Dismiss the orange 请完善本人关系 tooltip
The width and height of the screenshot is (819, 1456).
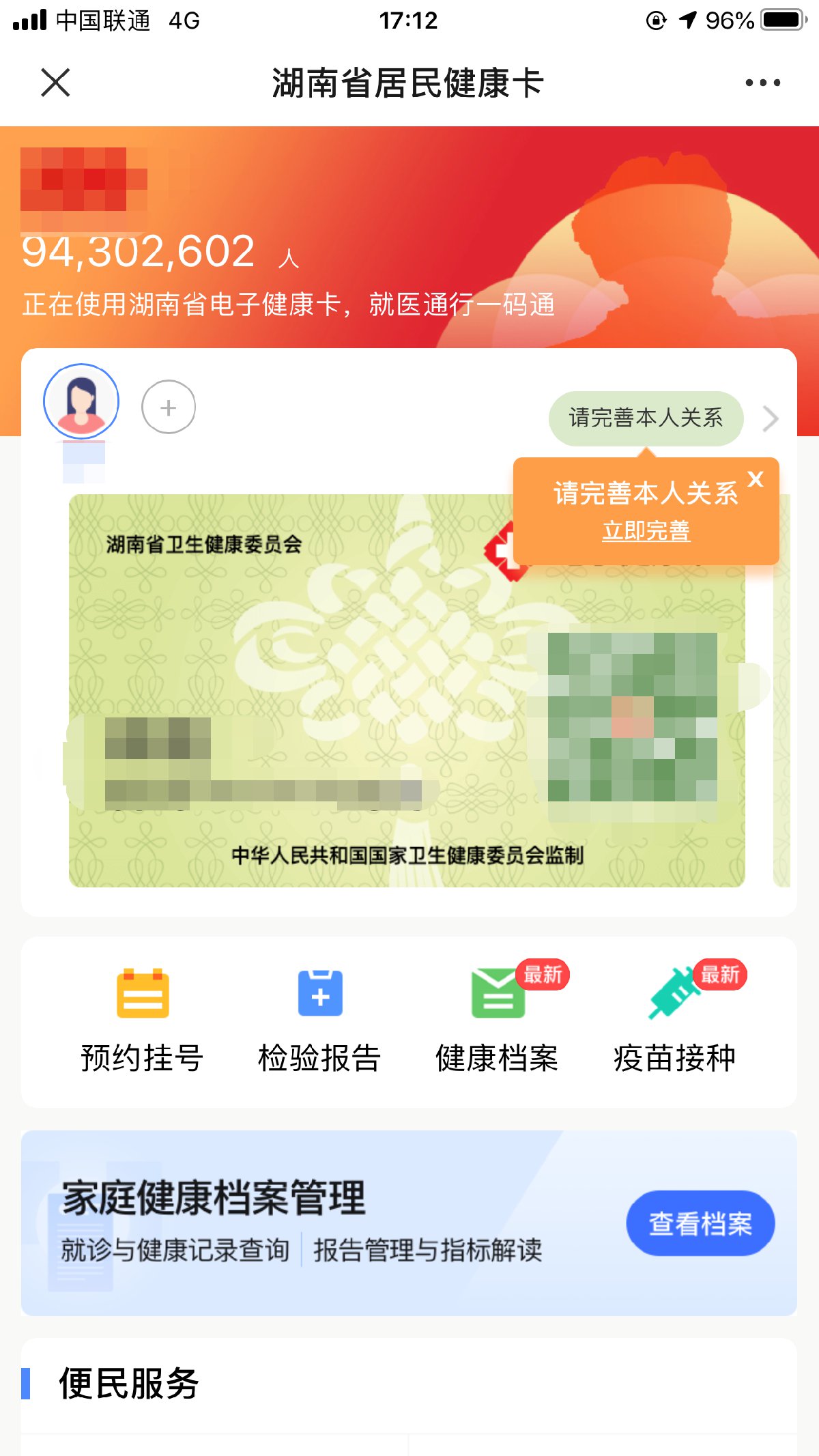756,479
